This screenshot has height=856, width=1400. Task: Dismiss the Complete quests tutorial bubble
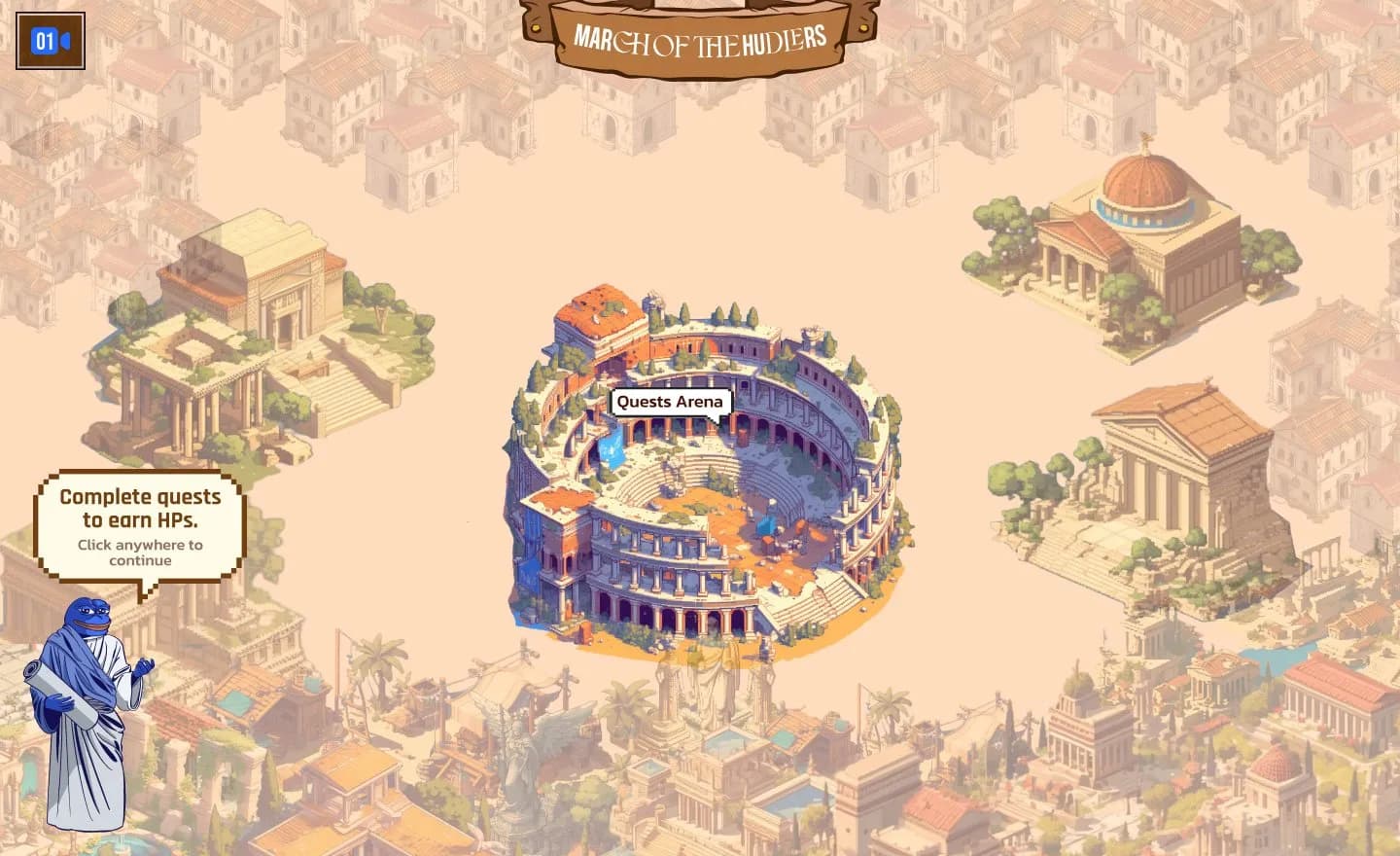[x=140, y=526]
